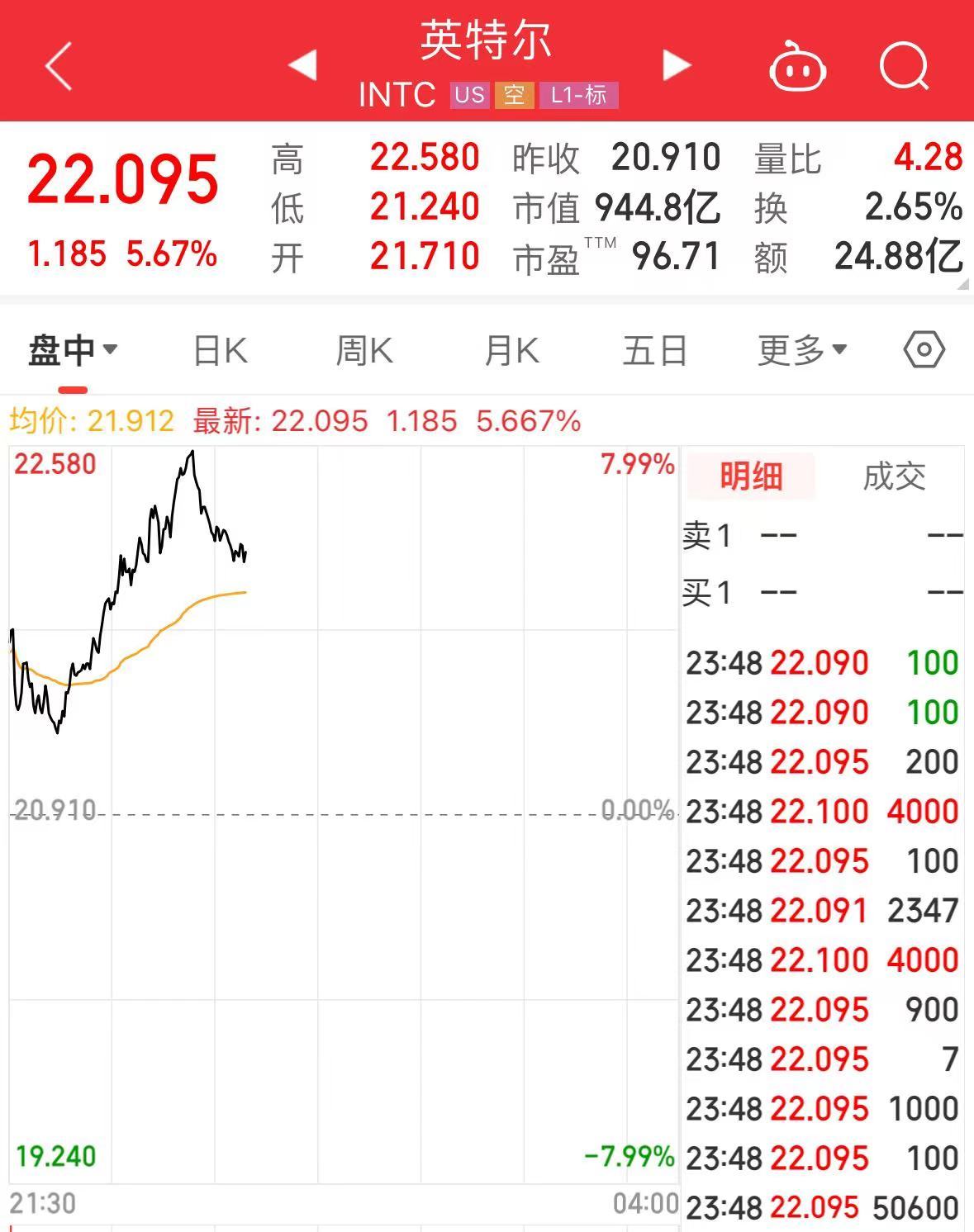This screenshot has width=974, height=1232.
Task: Expand the quote details corner arrow
Action: pyautogui.click(x=962, y=284)
